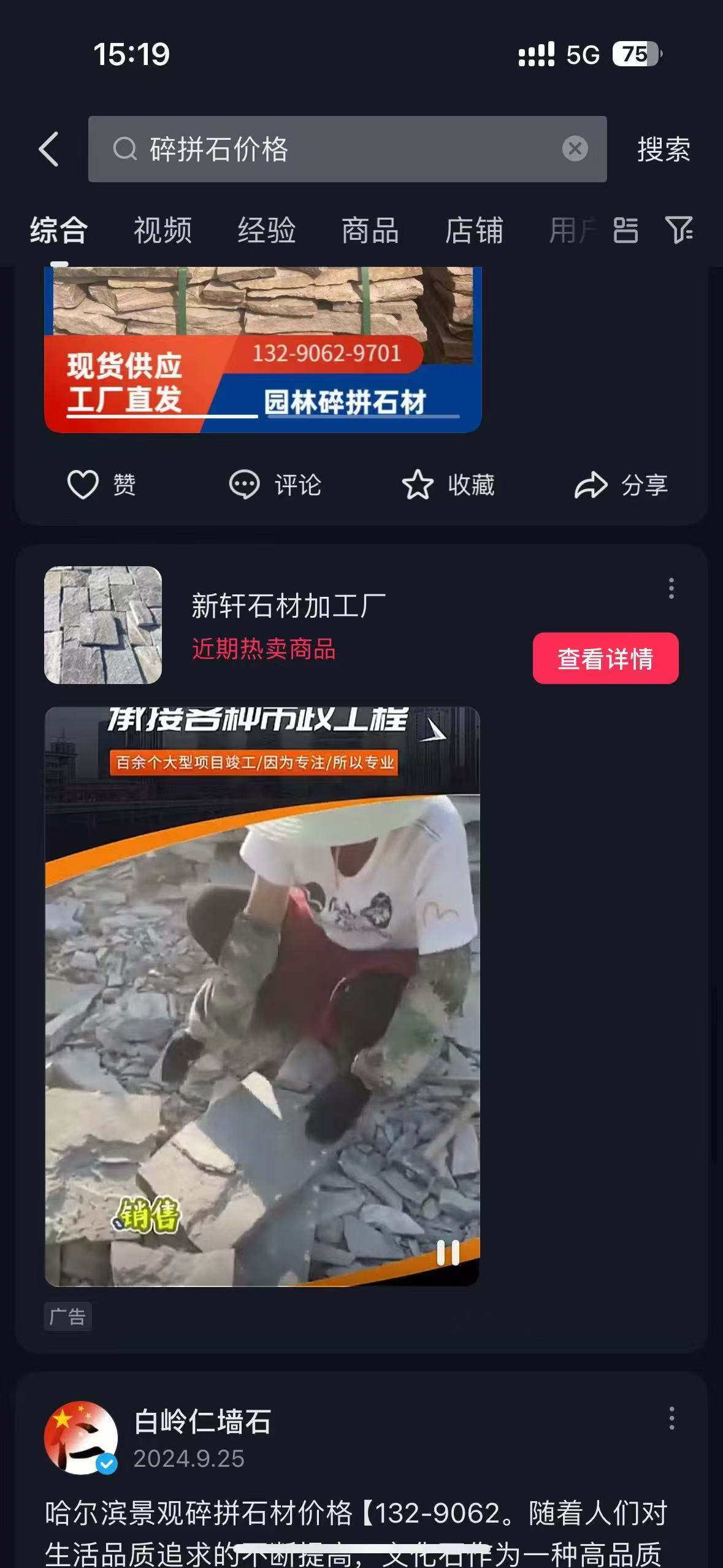723x1568 pixels.
Task: Open the 新轩石材加工厂 profile picture
Action: point(103,625)
